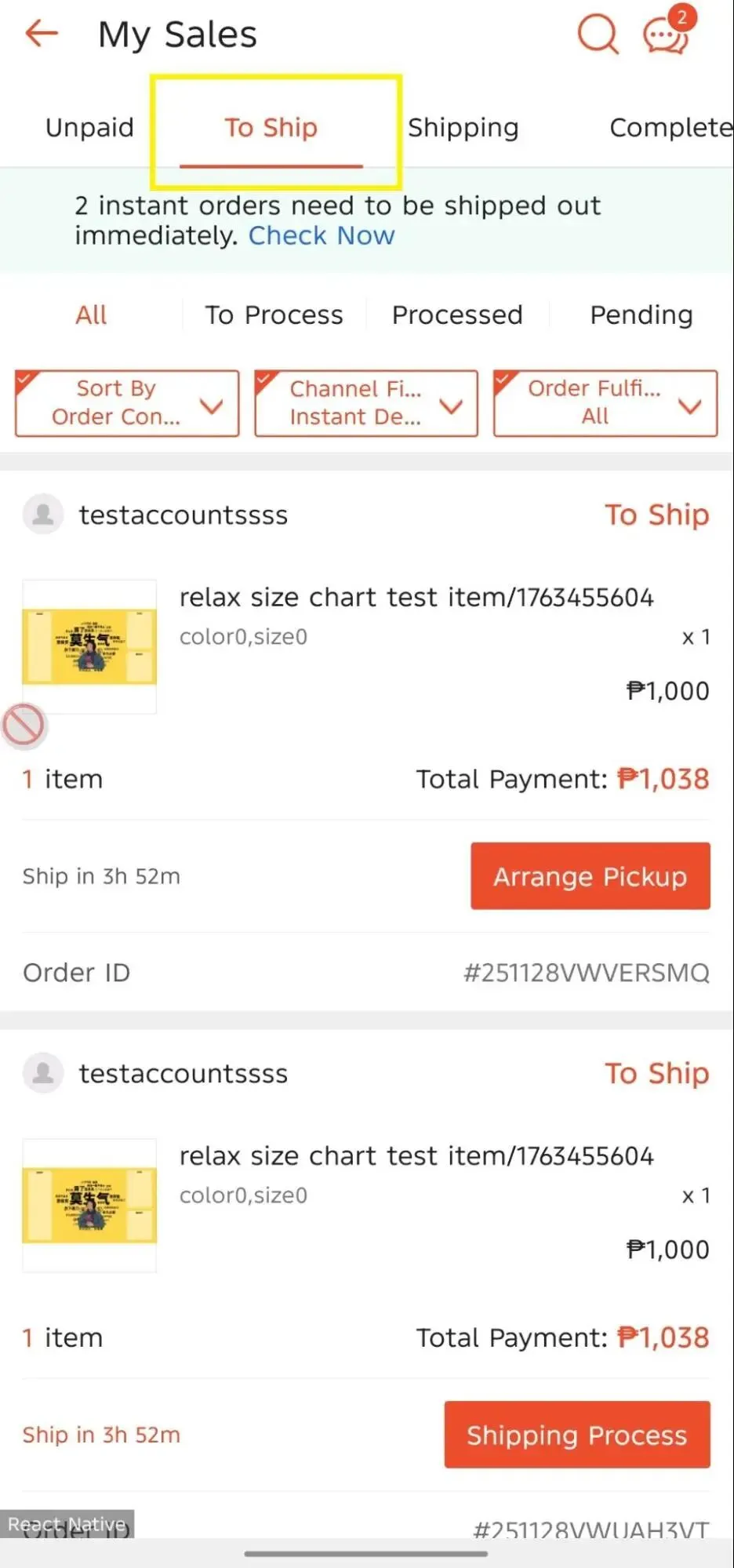Image resolution: width=734 pixels, height=1568 pixels.
Task: Tap the Shipping Process button
Action: 576,1435
